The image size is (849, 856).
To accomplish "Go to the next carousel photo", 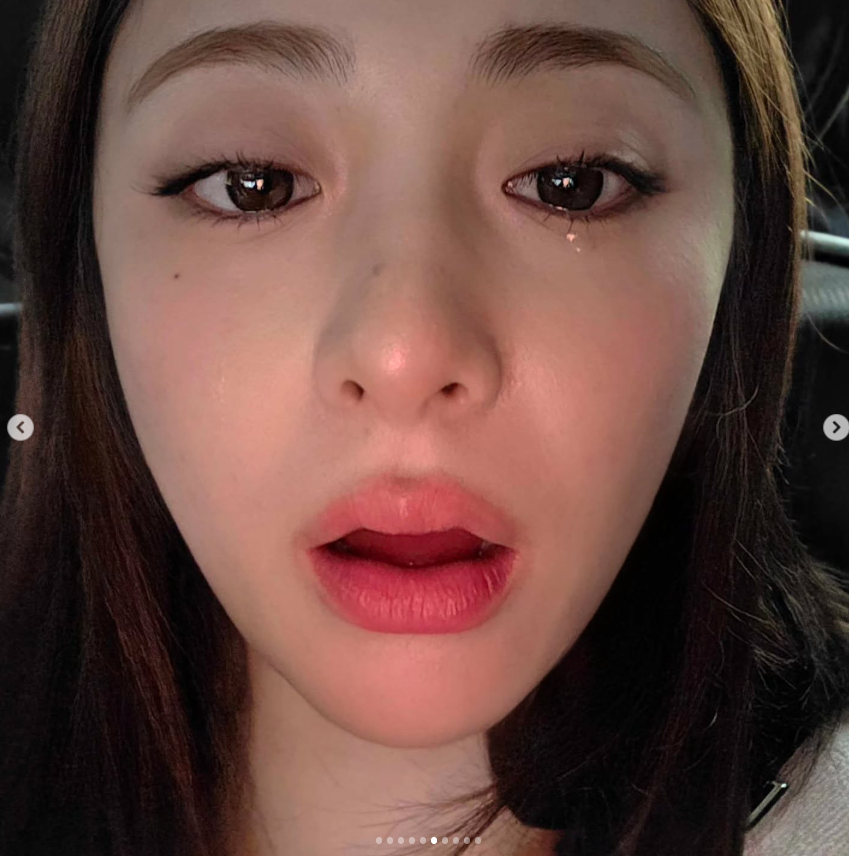I will click(835, 428).
